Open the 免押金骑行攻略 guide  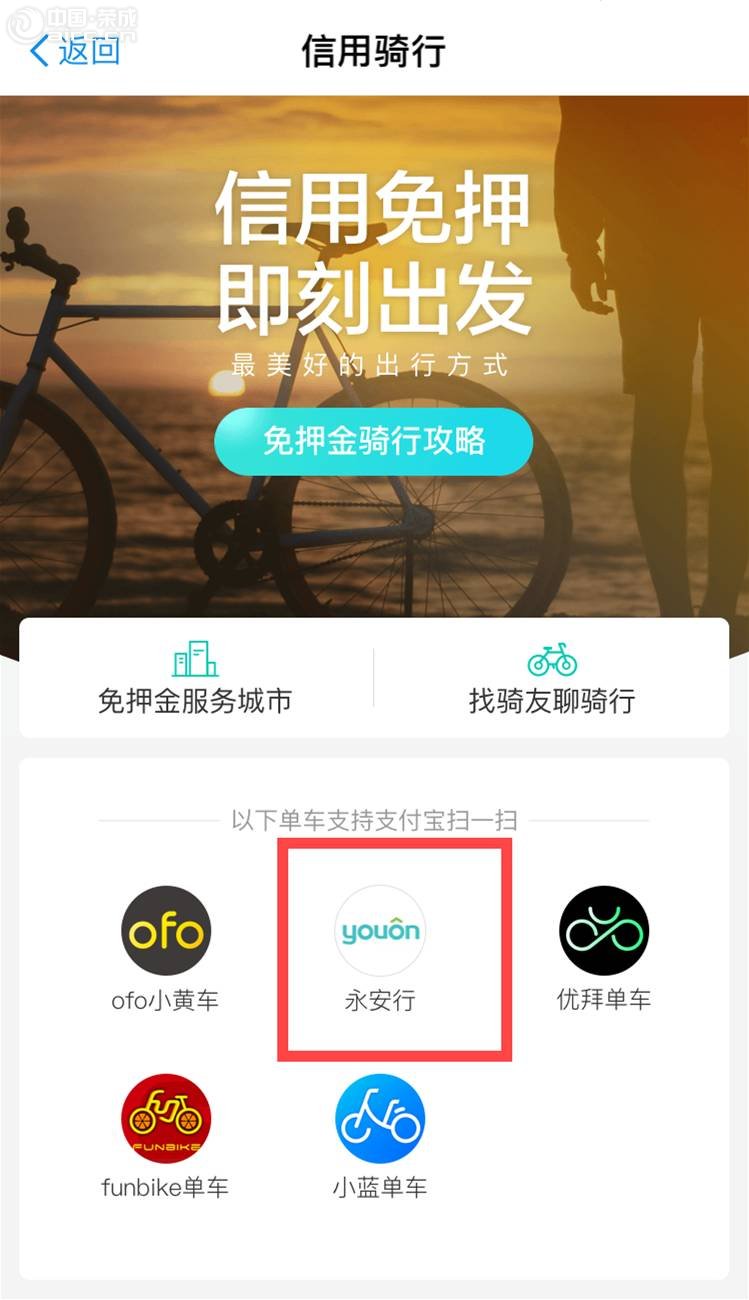tap(373, 441)
